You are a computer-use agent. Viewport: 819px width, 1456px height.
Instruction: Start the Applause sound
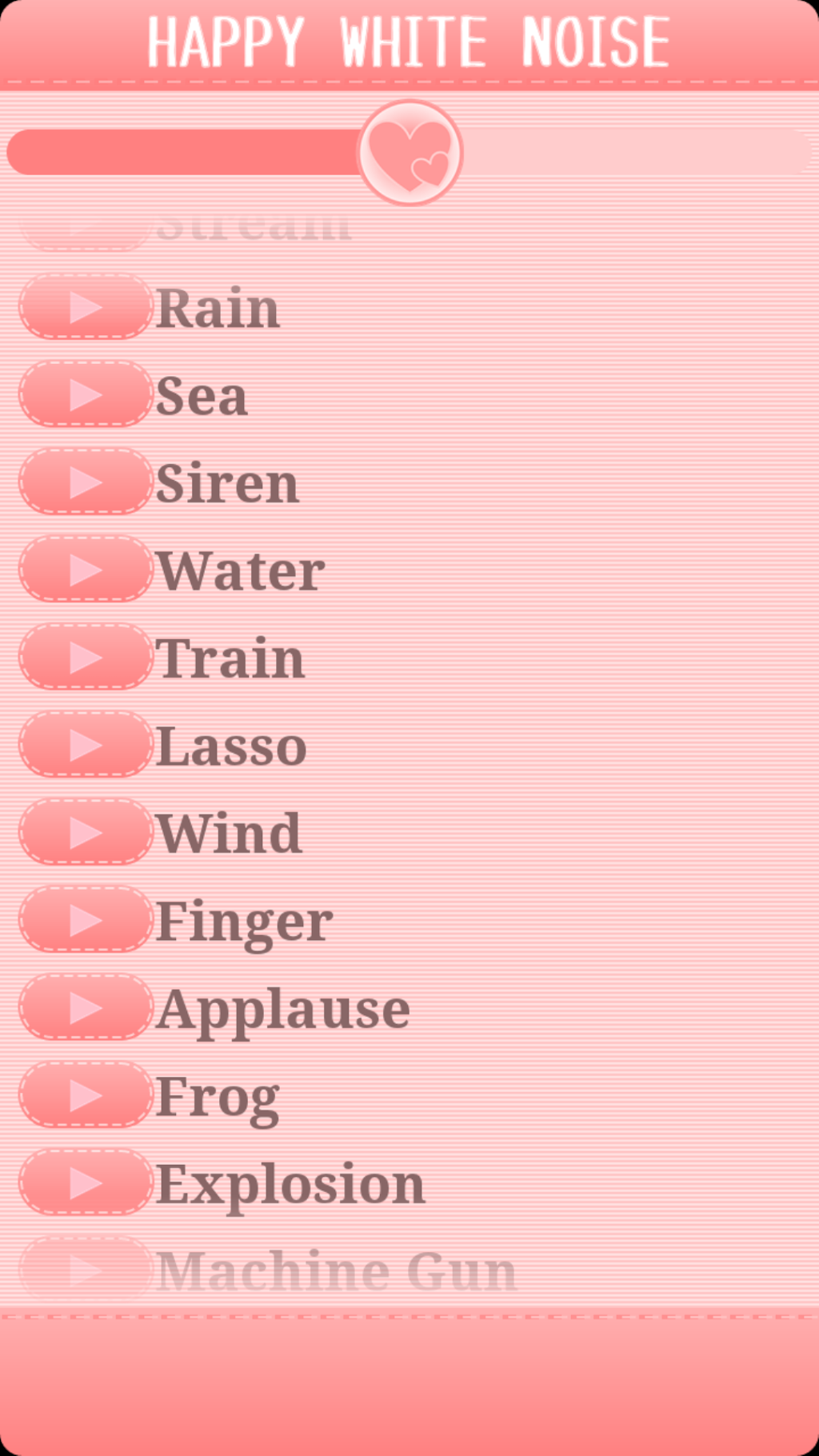(86, 1008)
